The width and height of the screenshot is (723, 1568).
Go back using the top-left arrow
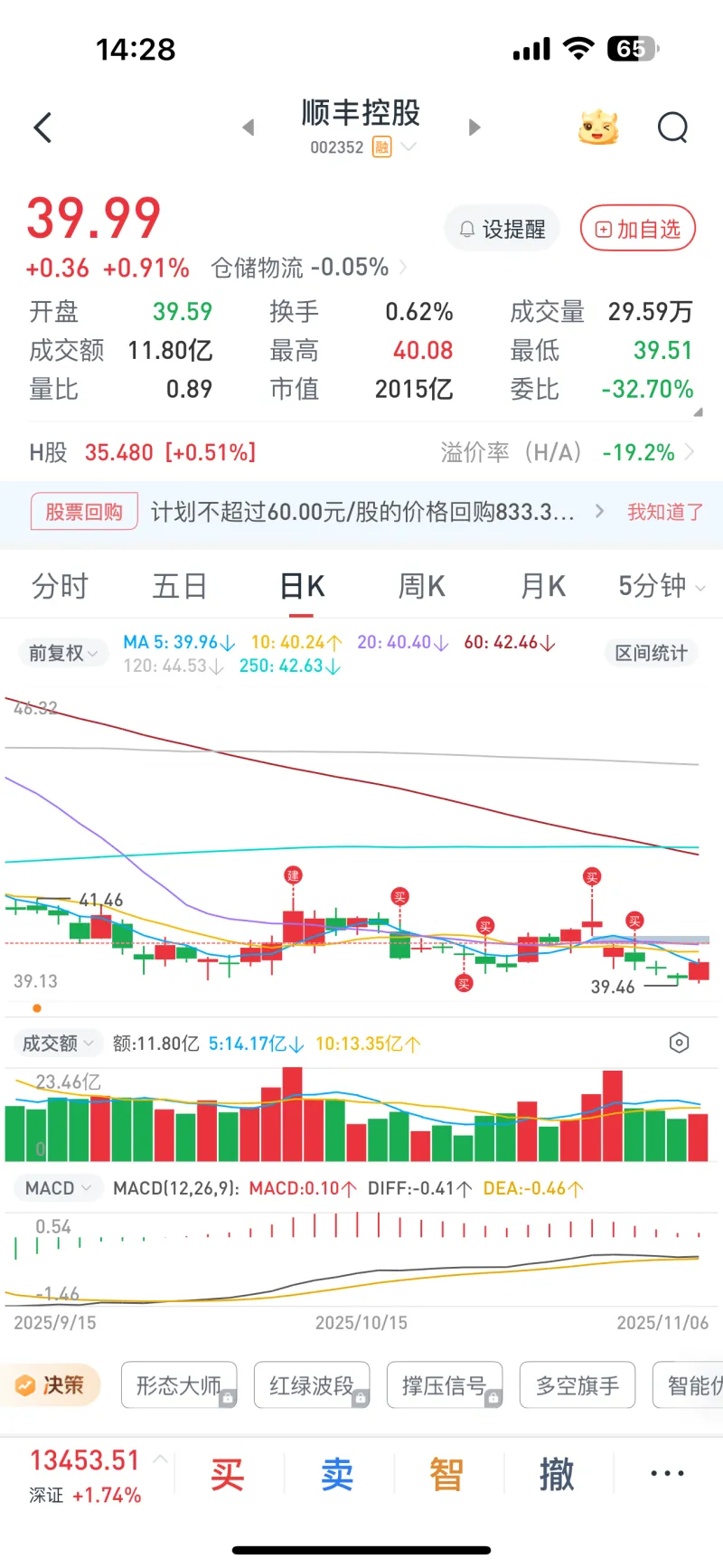[42, 128]
